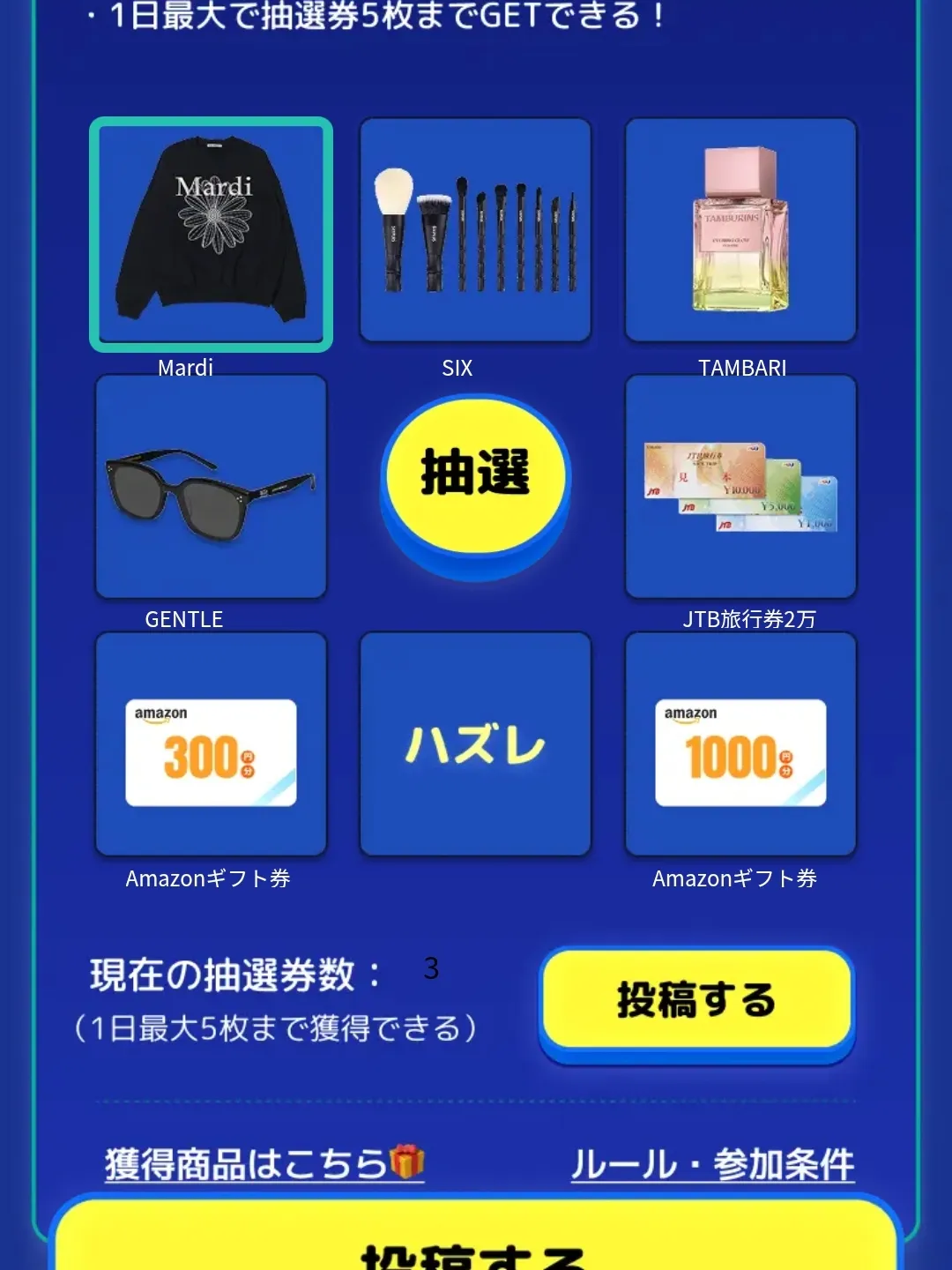Screen dimensions: 952x1270
Task: Tap the large 投稿する button at bottom
Action: [x=476, y=1244]
